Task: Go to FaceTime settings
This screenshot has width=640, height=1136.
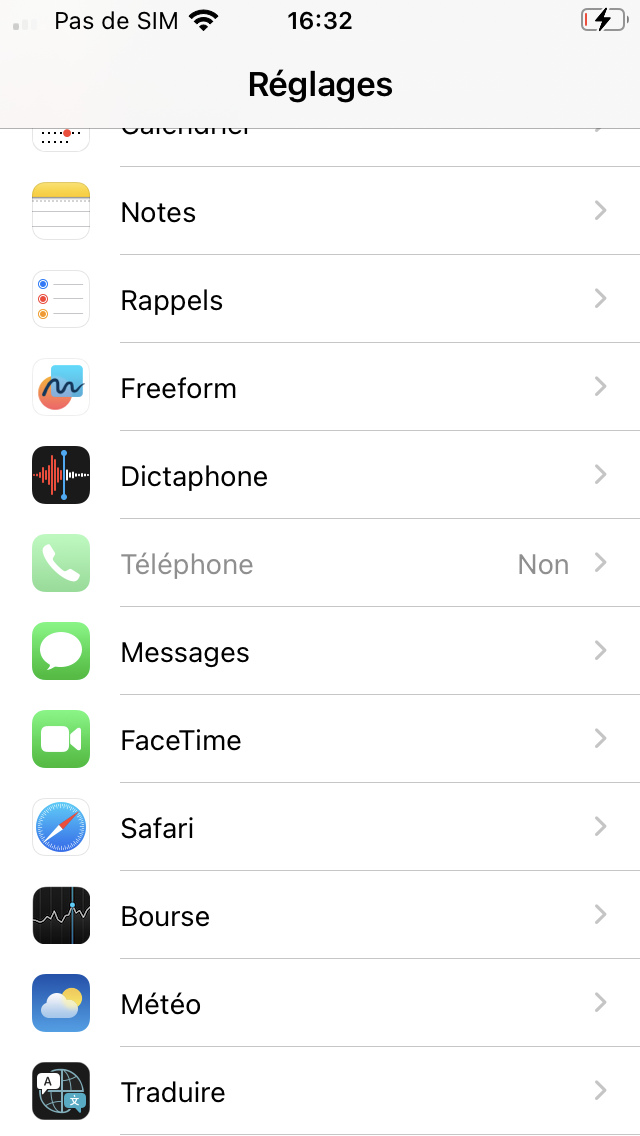Action: pyautogui.click(x=320, y=740)
